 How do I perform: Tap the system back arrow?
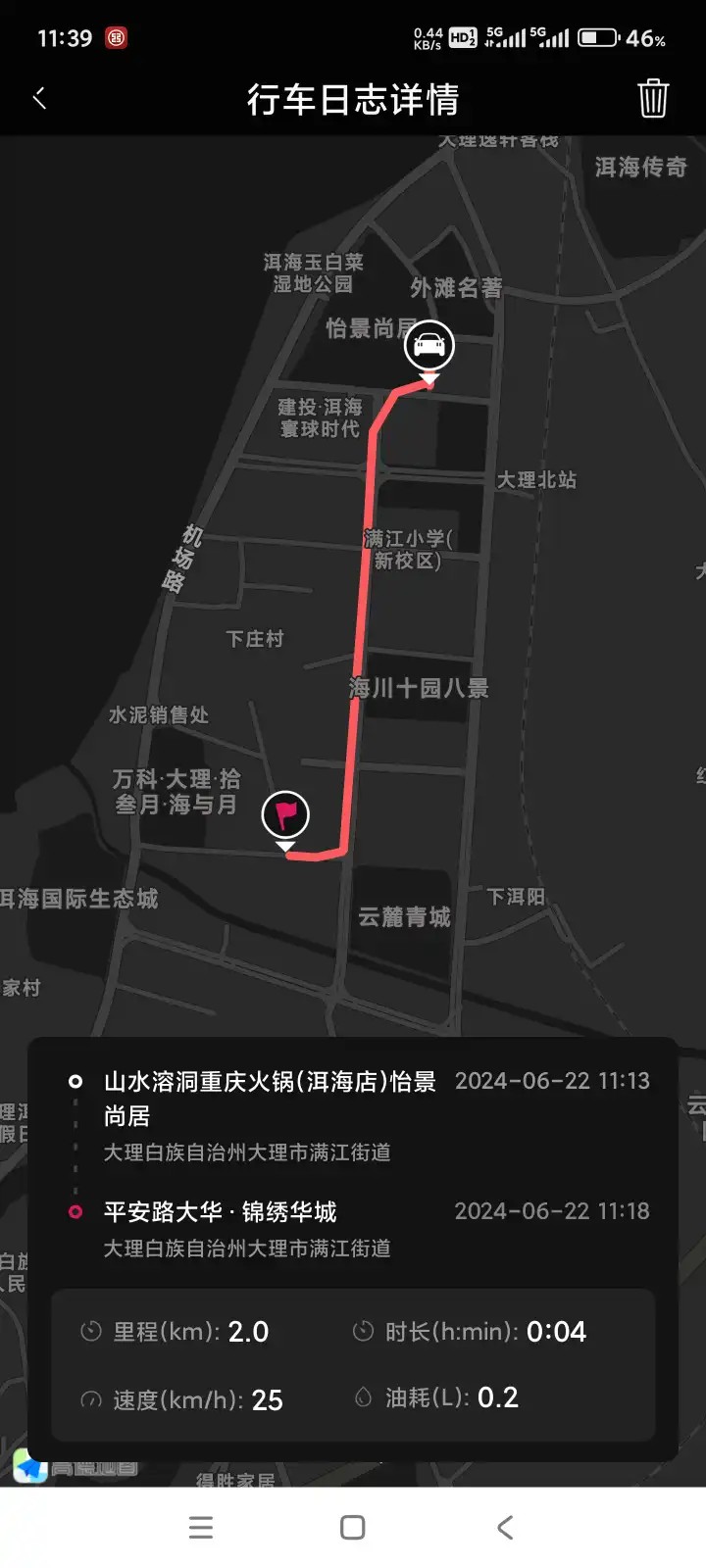(505, 1527)
